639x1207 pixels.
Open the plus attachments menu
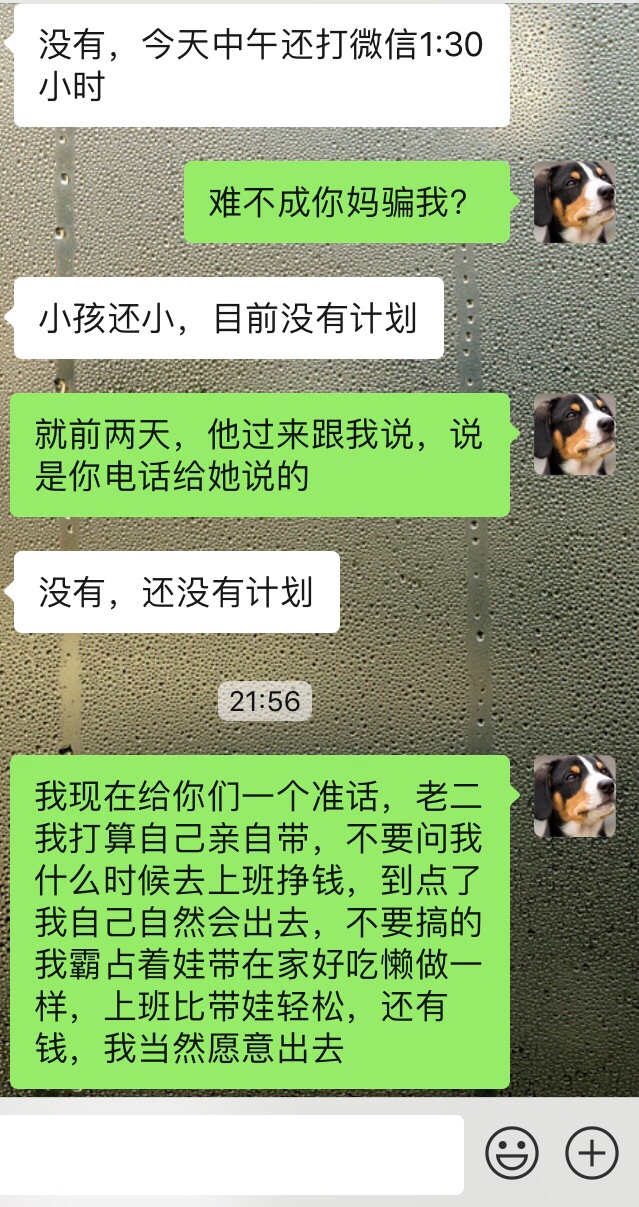click(x=592, y=1153)
